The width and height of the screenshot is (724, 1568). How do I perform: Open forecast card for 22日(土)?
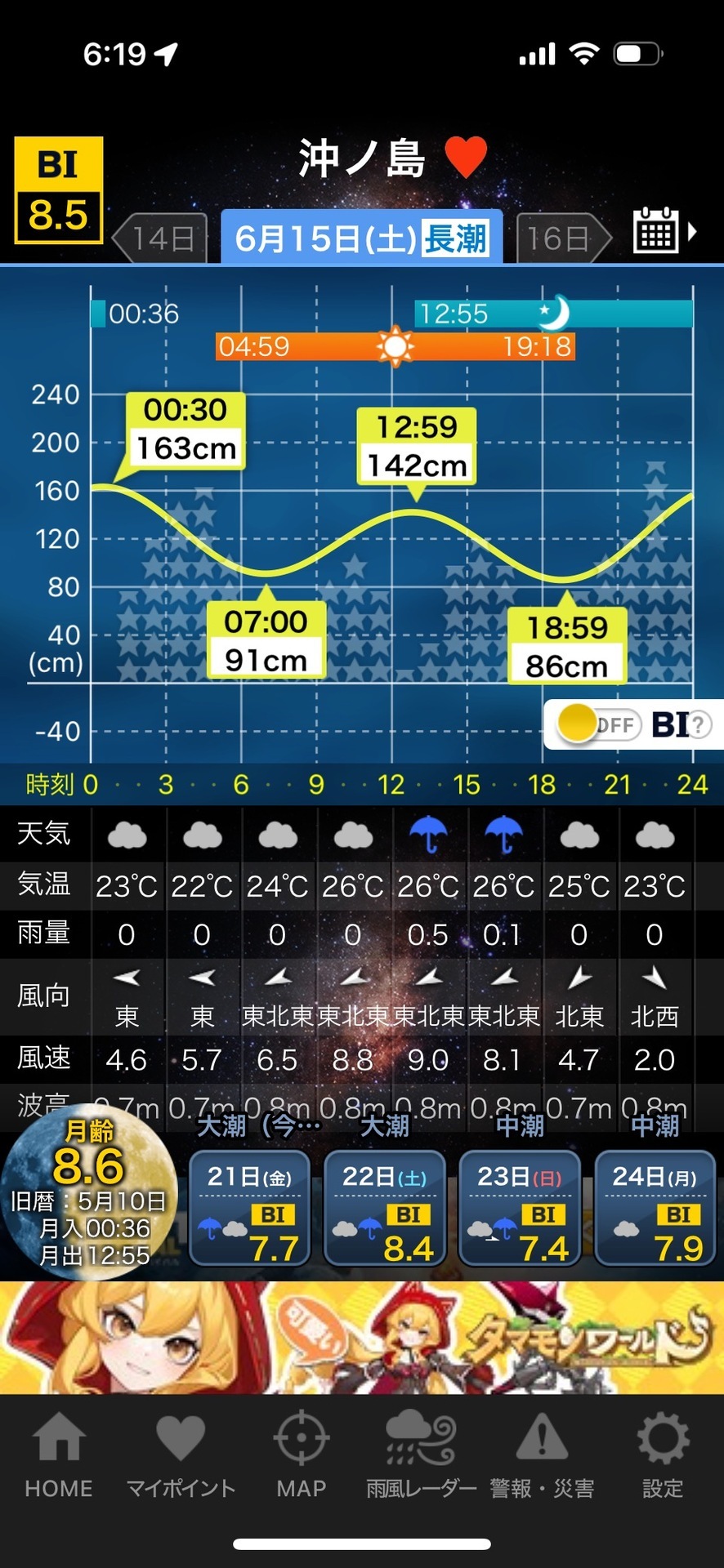point(384,1209)
